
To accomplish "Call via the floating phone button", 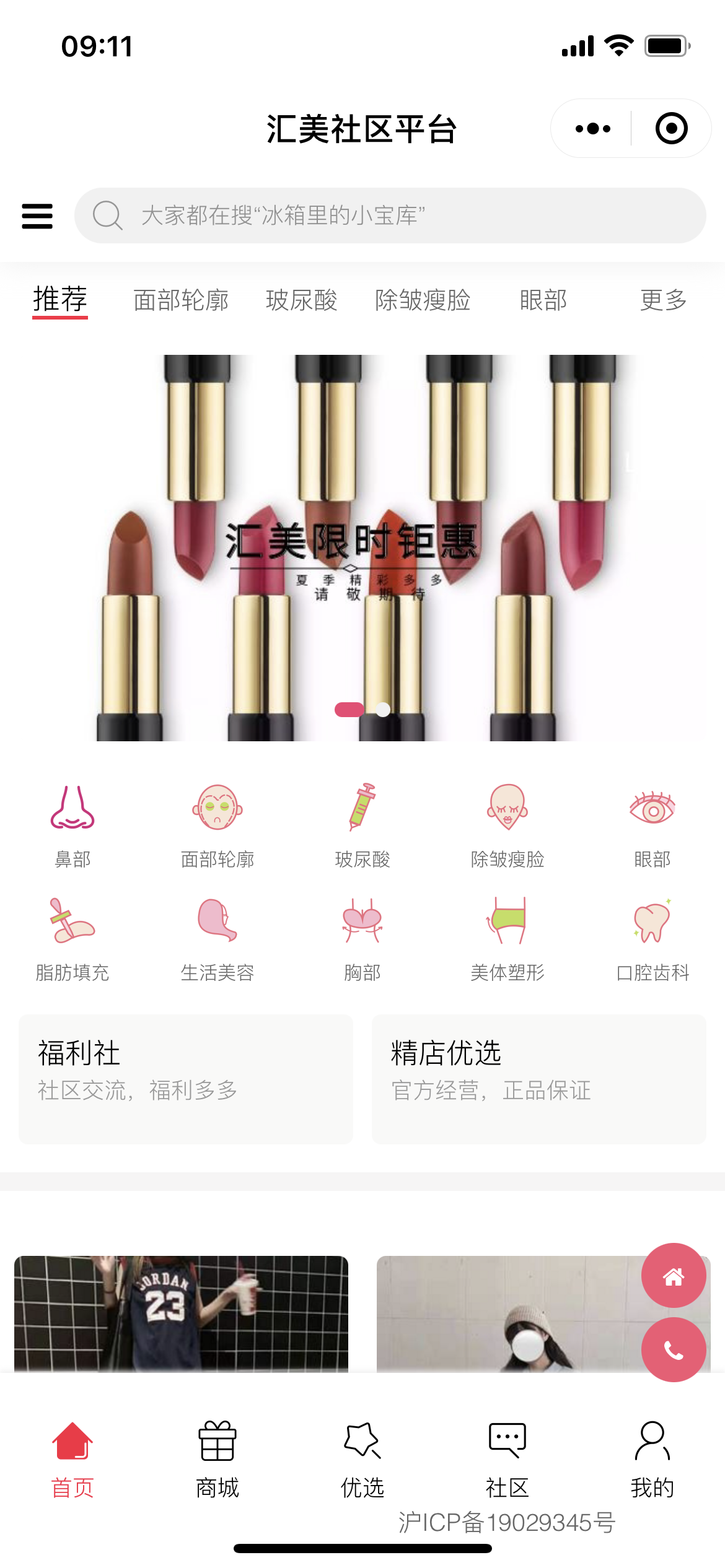I will pyautogui.click(x=674, y=1350).
